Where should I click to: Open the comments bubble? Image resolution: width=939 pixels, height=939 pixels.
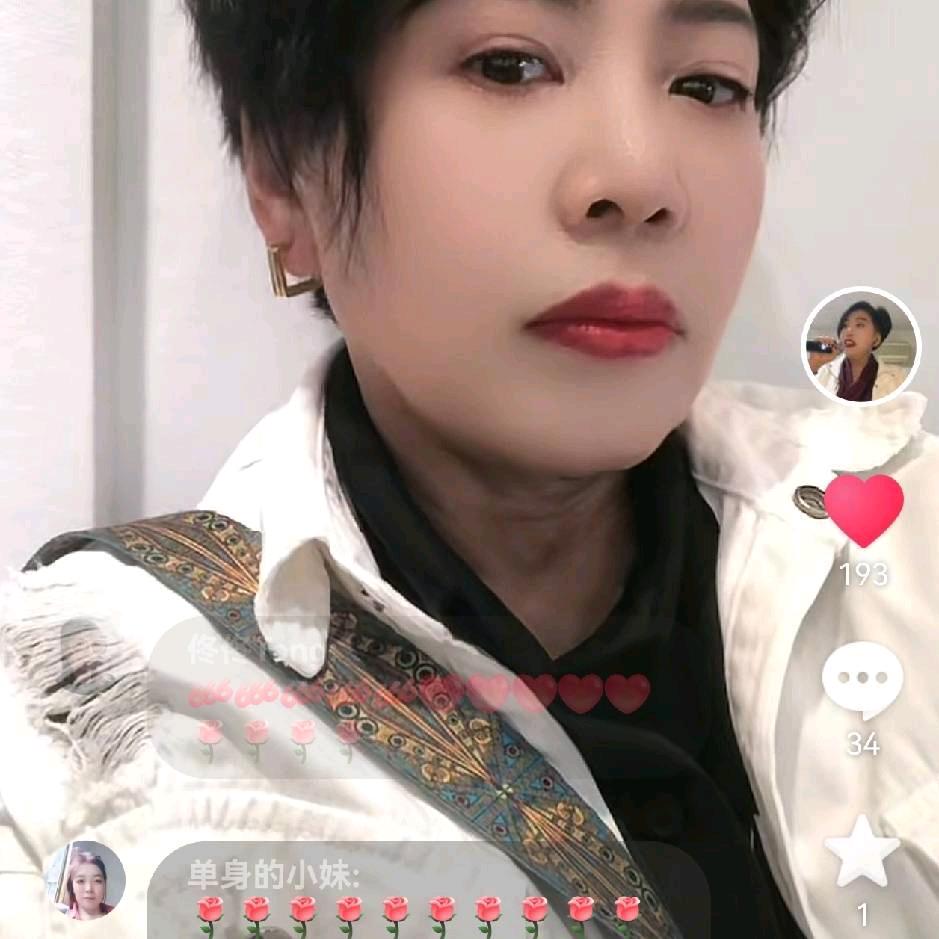862,680
